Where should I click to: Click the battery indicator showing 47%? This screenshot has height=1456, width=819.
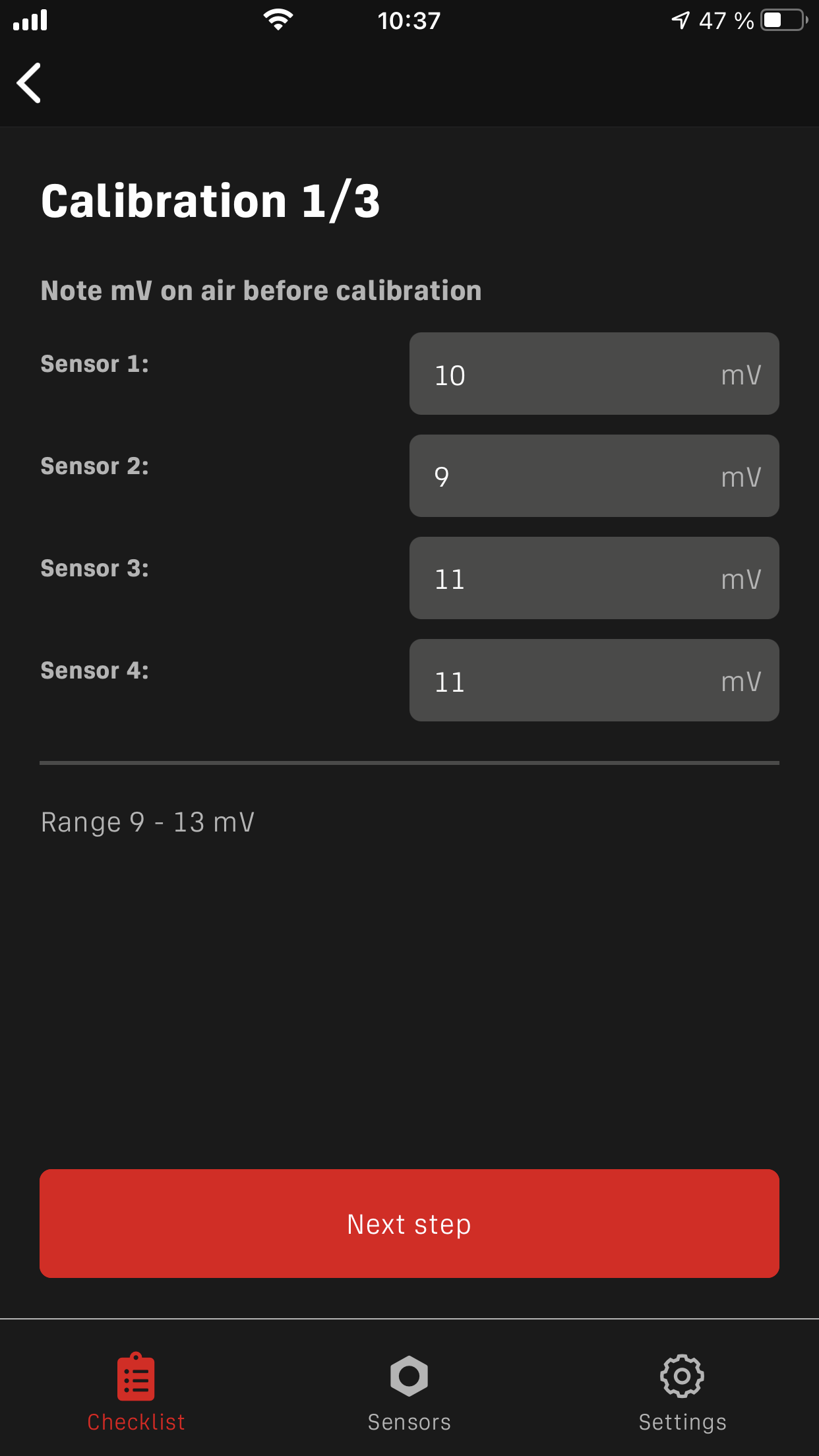pos(781,20)
